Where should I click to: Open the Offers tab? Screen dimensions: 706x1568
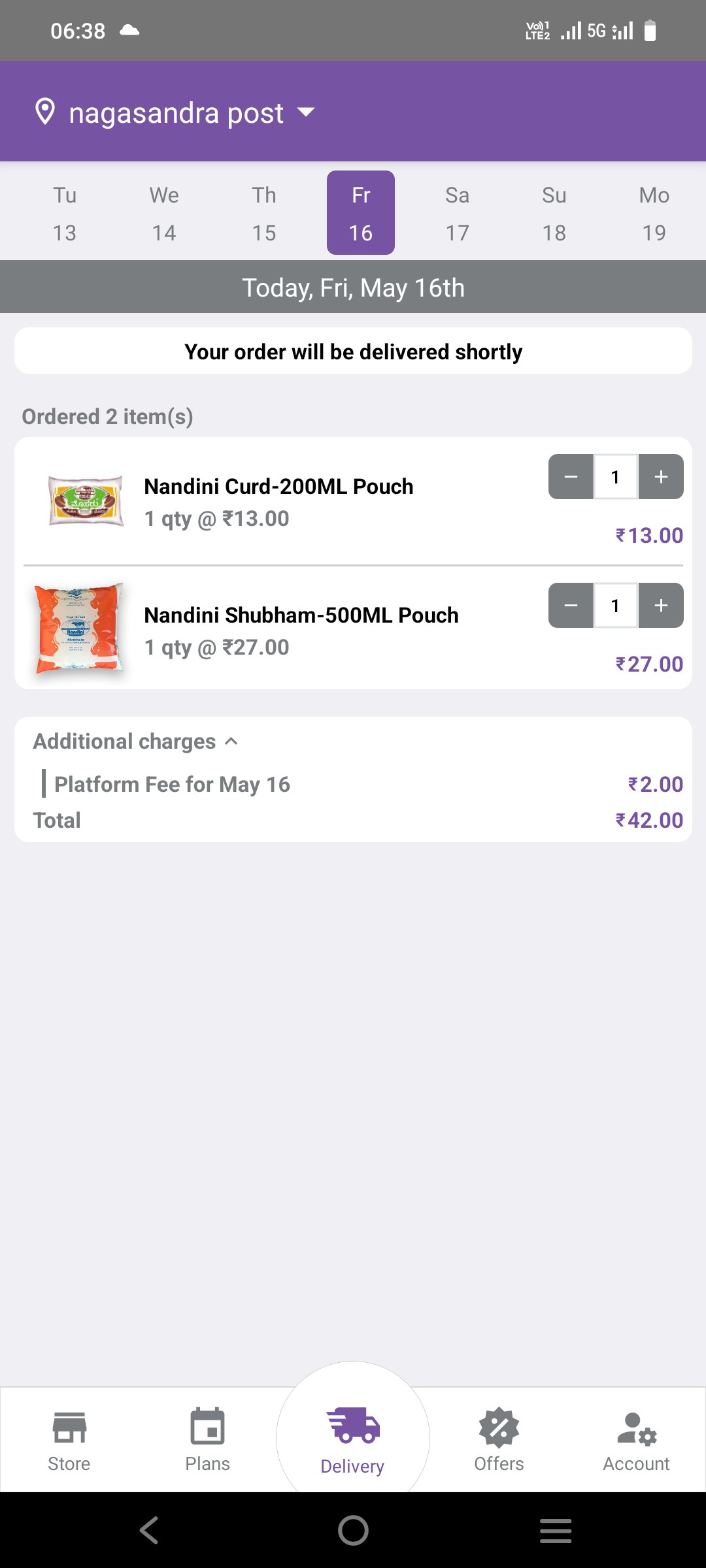(x=499, y=1441)
